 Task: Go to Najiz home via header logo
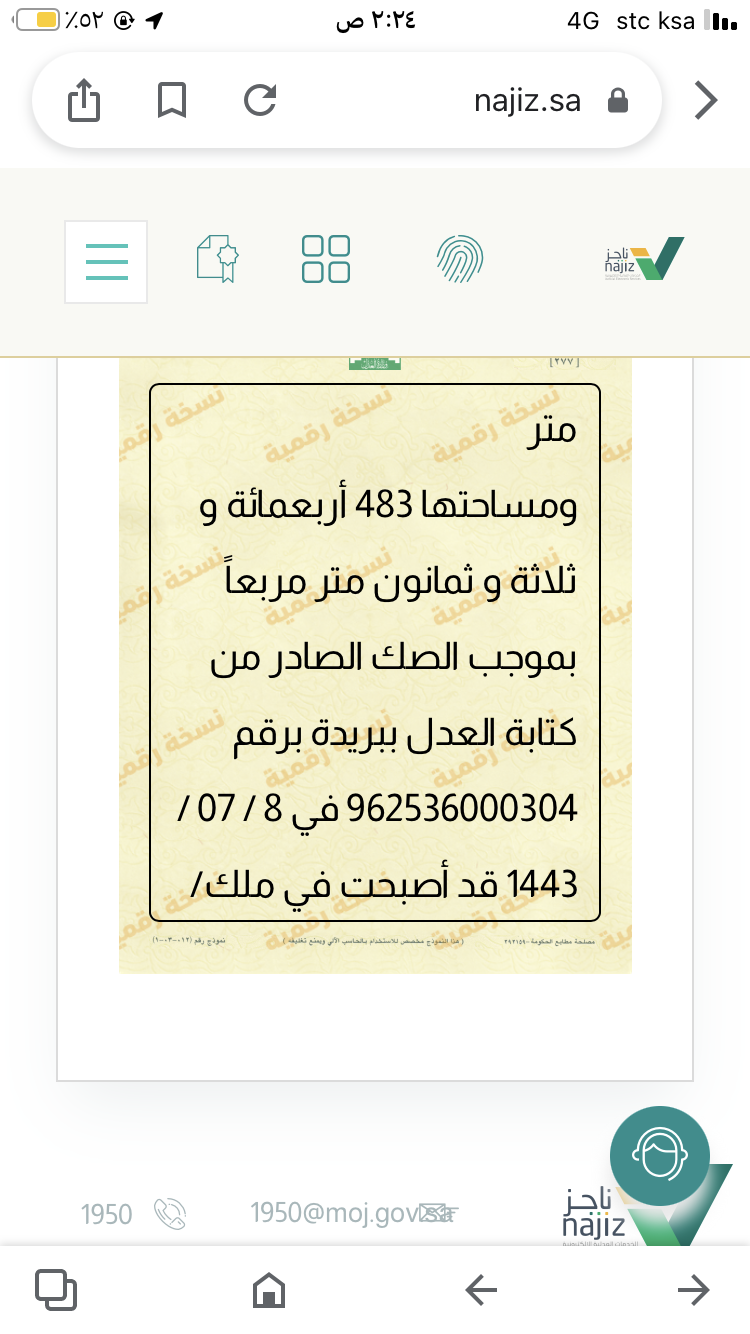click(643, 259)
